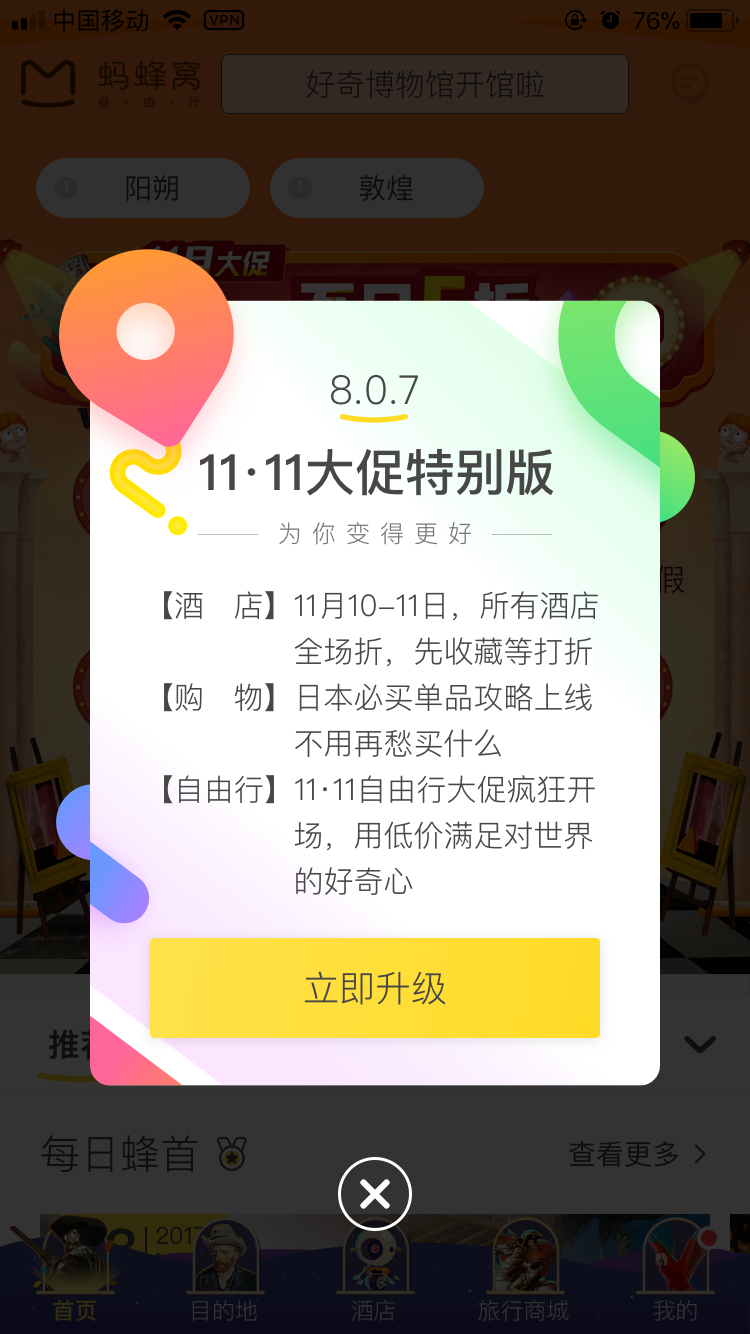Tap the 立即升级 upgrade button

coord(375,988)
